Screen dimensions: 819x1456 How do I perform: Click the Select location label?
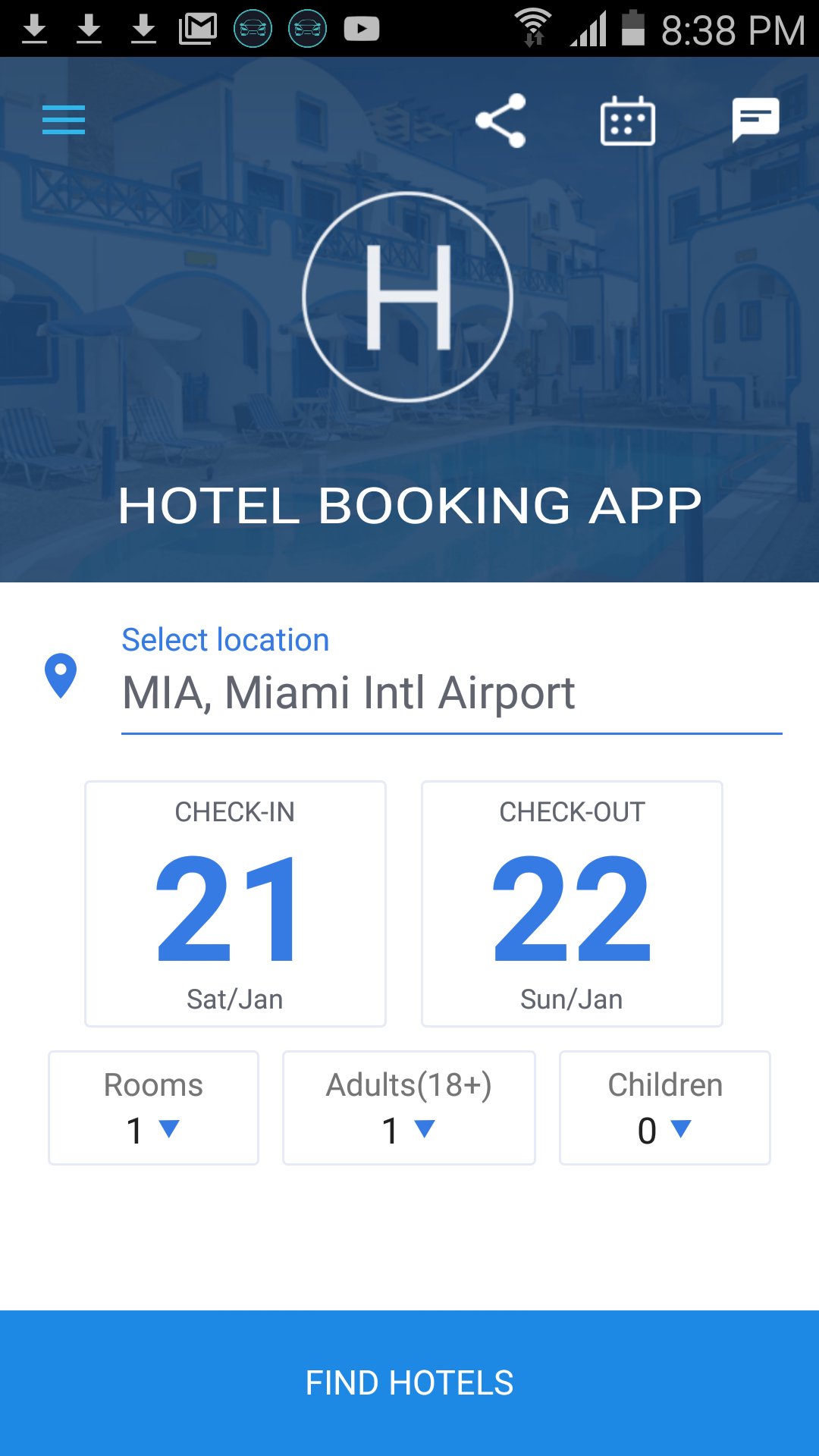pyautogui.click(x=225, y=639)
